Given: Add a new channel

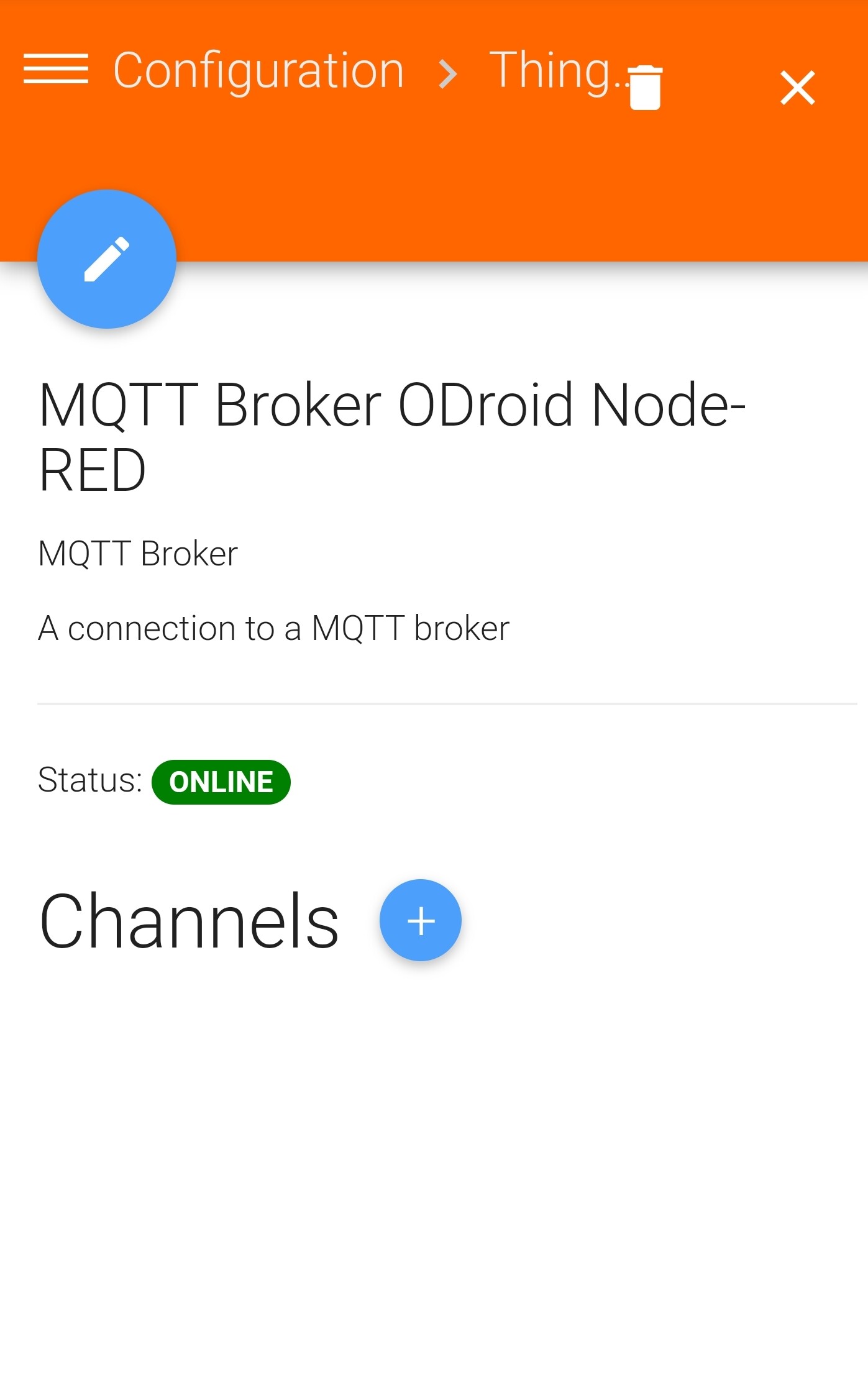Looking at the screenshot, I should [421, 920].
